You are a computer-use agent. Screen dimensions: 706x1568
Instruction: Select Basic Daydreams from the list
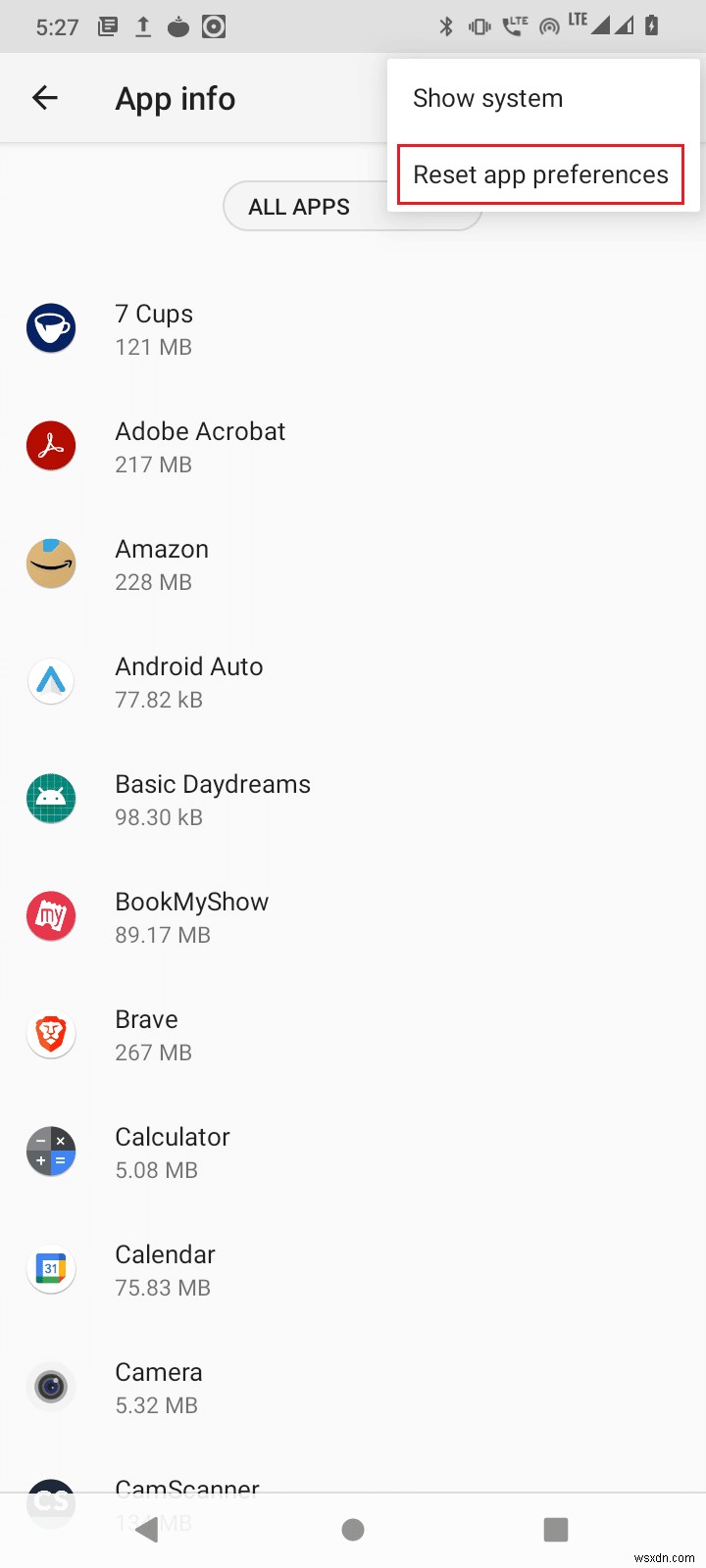pyautogui.click(x=213, y=800)
